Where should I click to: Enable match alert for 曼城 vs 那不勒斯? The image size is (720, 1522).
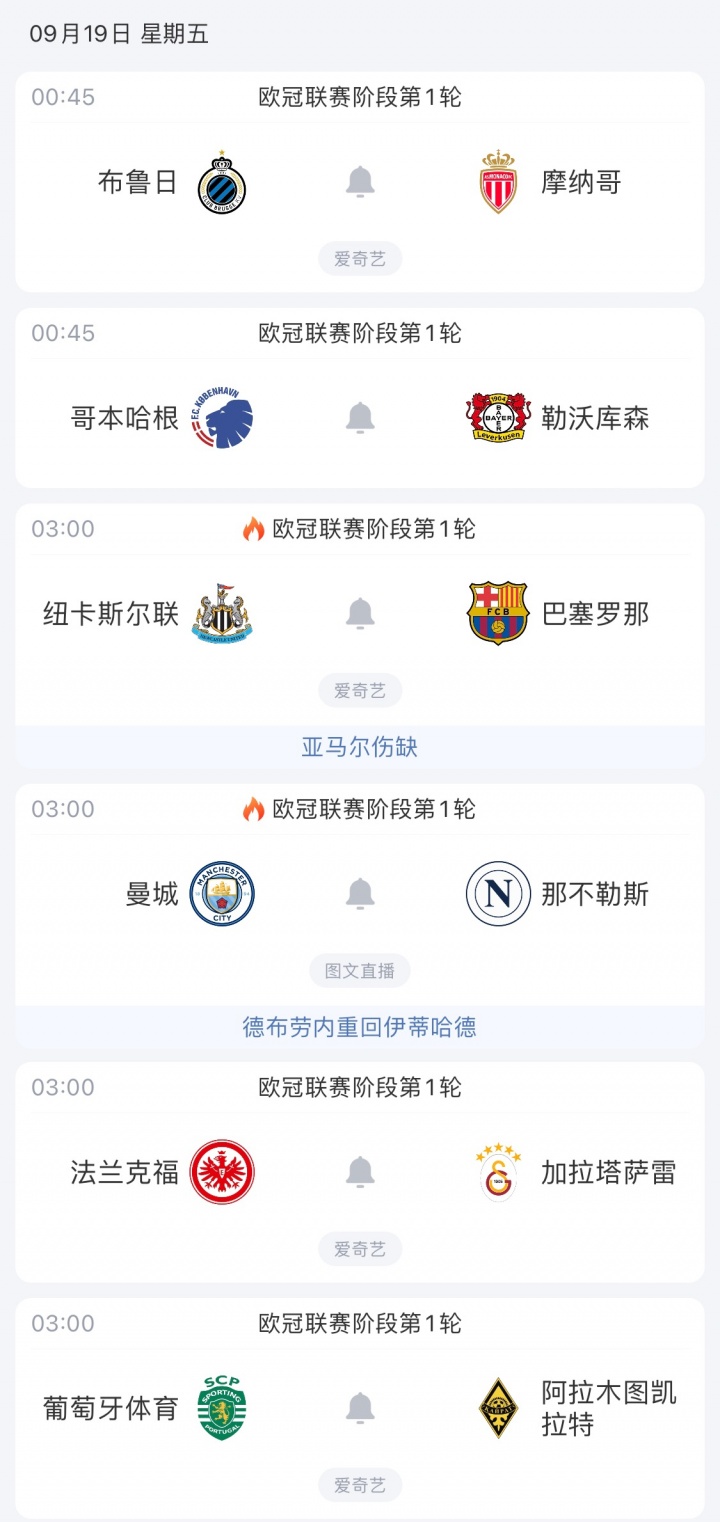(360, 893)
